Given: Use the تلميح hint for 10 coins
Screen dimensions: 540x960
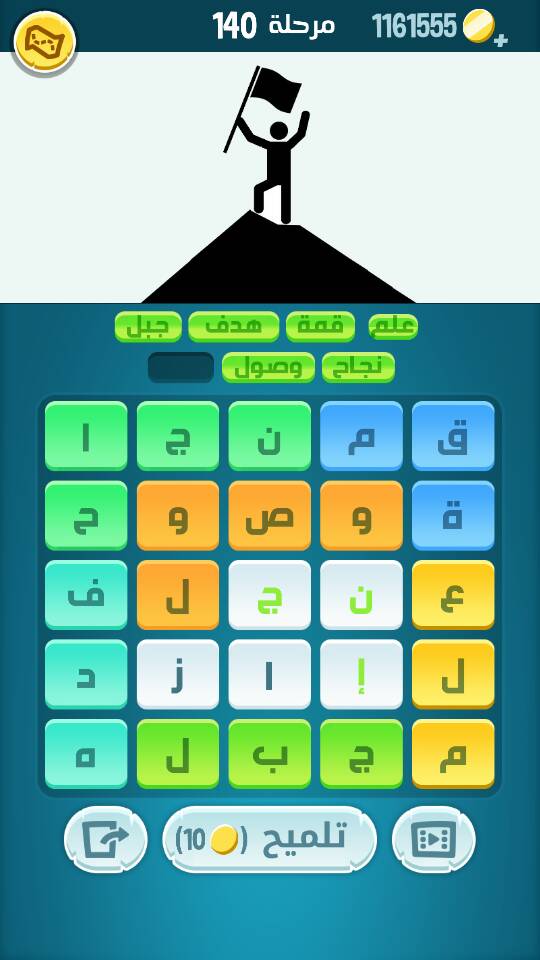Looking at the screenshot, I should pos(269,839).
